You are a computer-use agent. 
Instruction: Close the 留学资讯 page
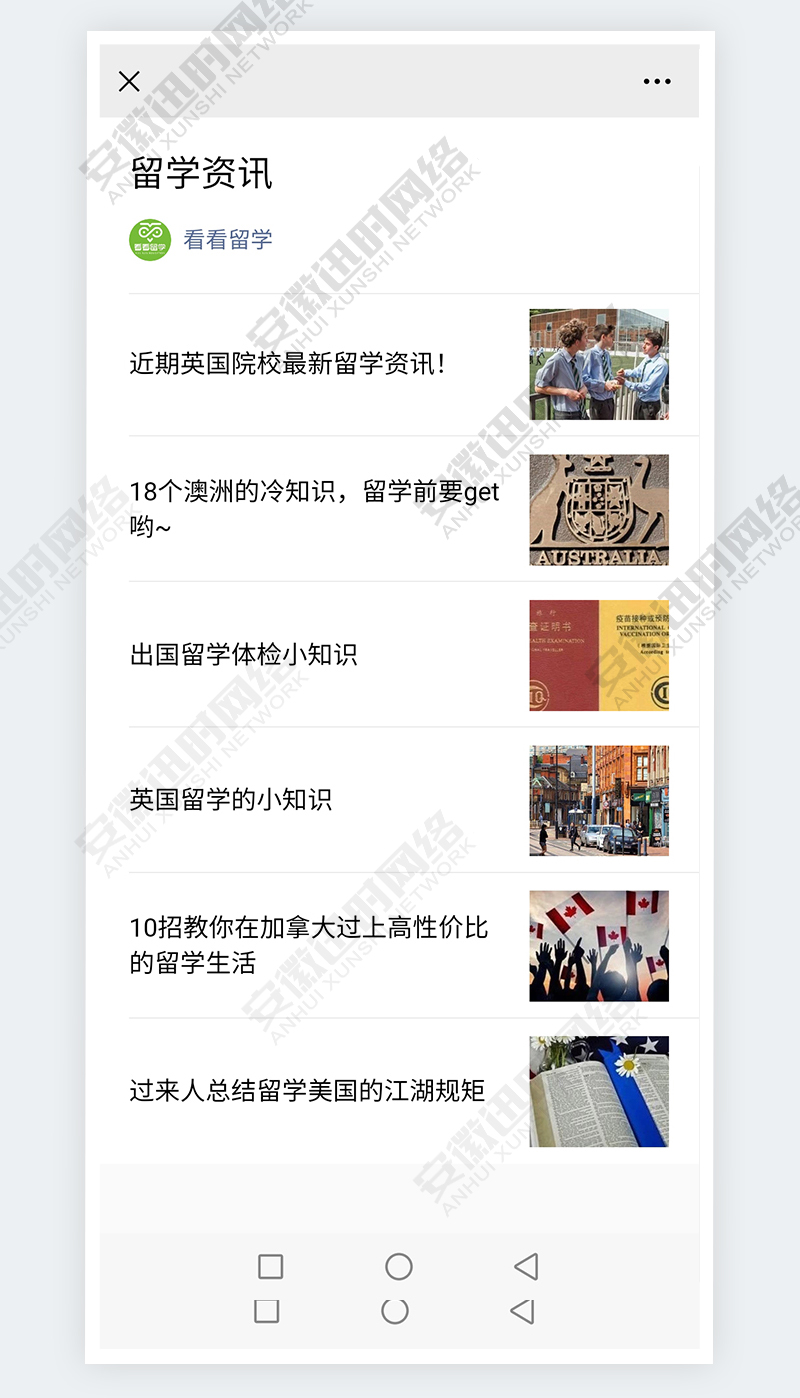click(x=129, y=81)
